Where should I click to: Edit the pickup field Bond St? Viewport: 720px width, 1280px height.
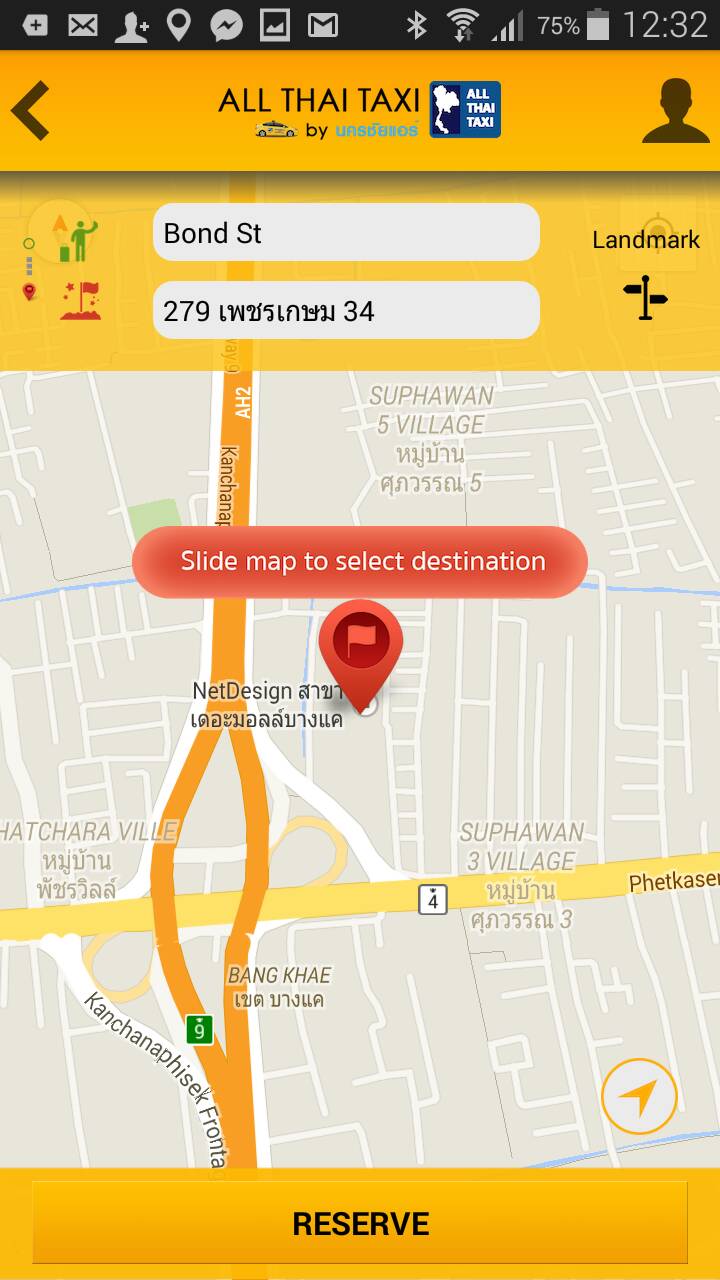coord(346,233)
